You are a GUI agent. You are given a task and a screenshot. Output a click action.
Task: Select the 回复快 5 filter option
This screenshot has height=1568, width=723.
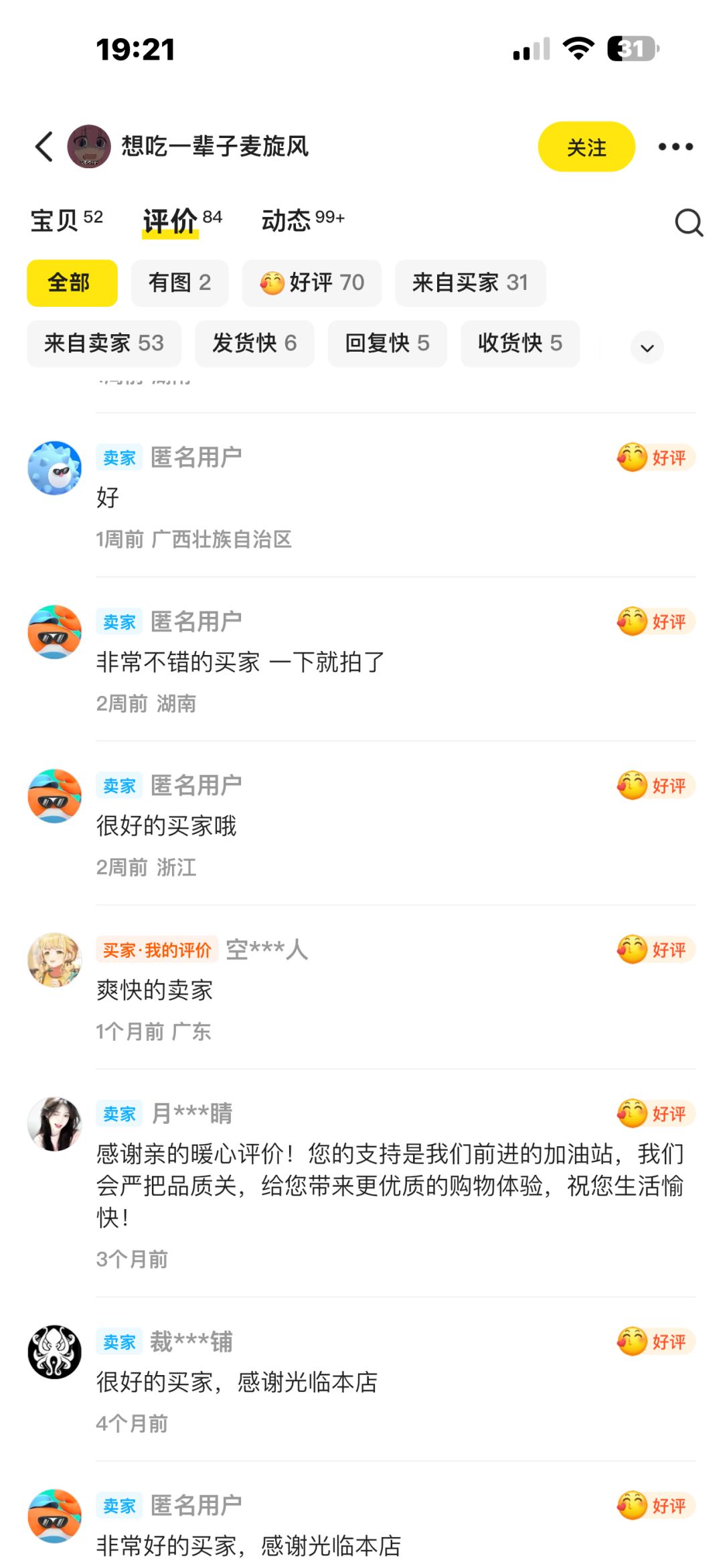tap(387, 344)
